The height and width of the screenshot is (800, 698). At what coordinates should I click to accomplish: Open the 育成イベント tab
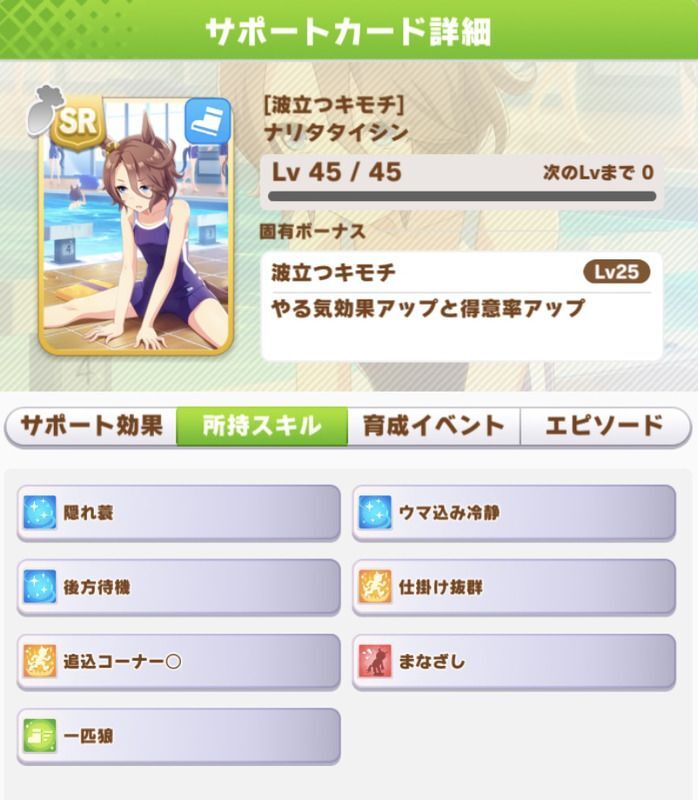pyautogui.click(x=433, y=426)
